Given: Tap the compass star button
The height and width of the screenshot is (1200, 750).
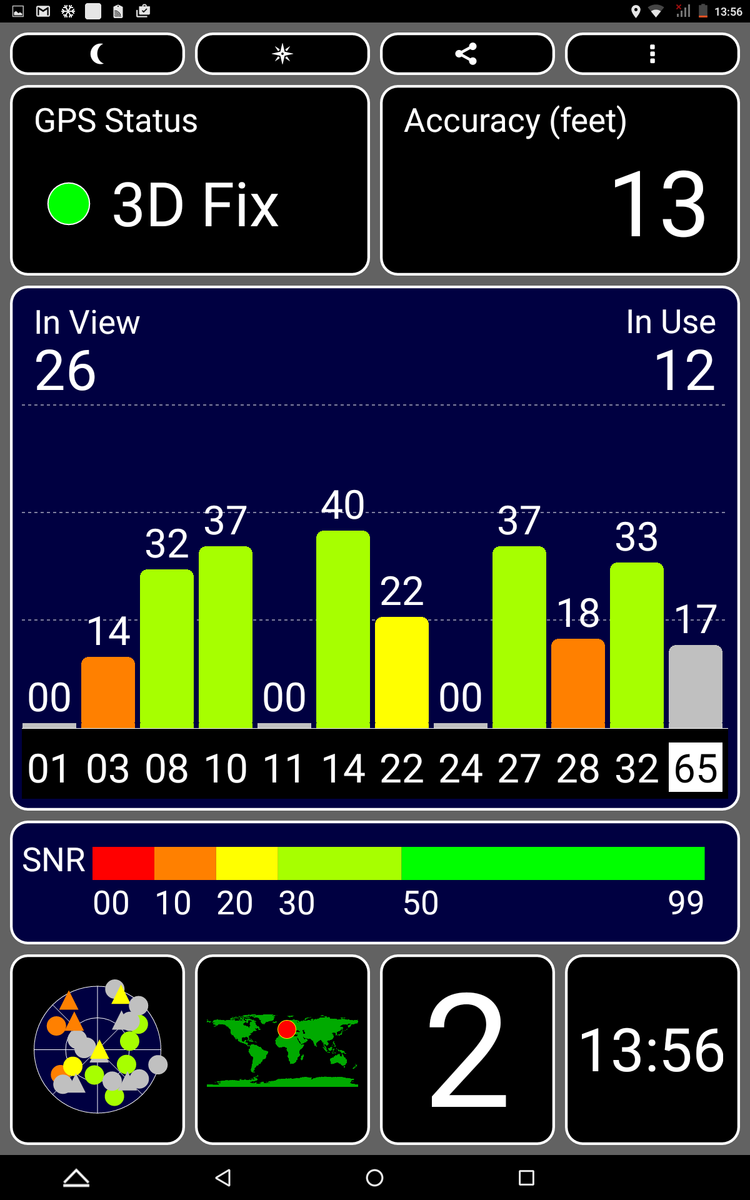Looking at the screenshot, I should pyautogui.click(x=282, y=54).
